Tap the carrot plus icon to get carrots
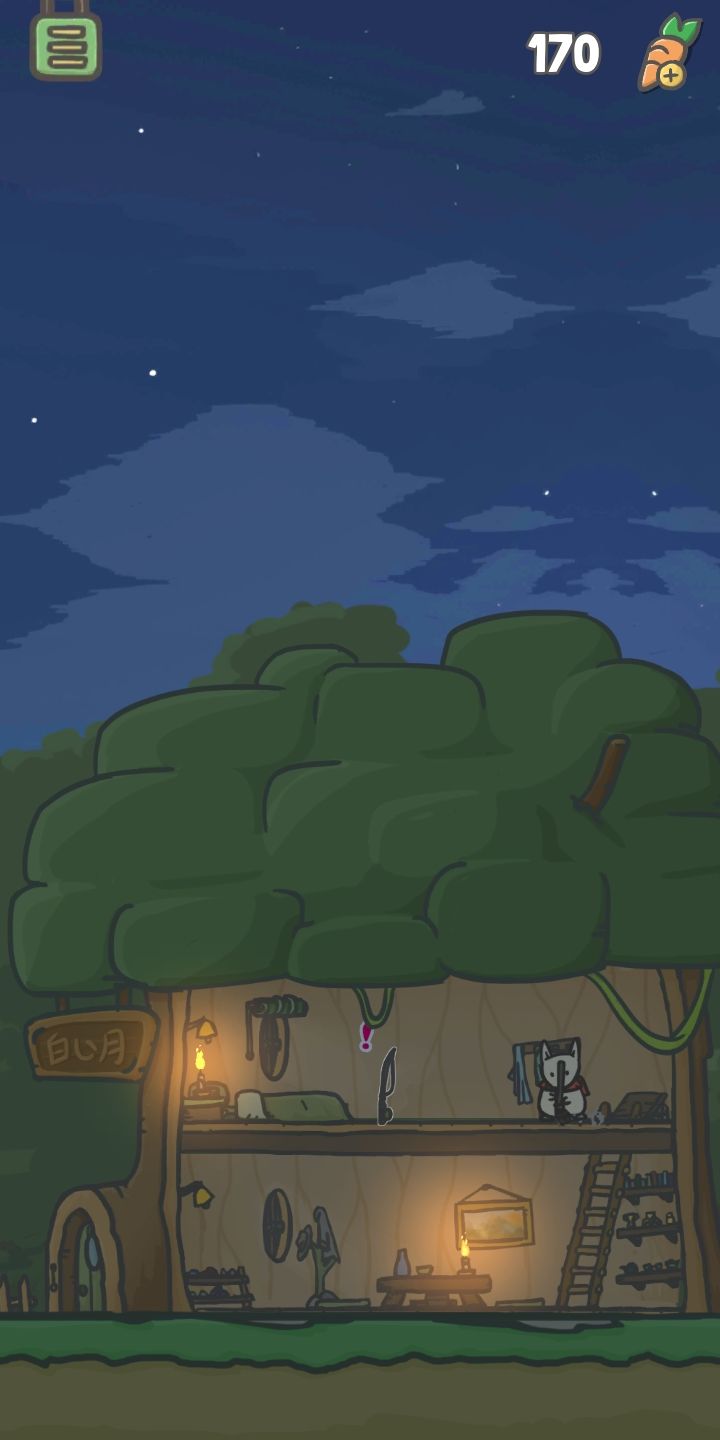Viewport: 720px width, 1440px height. click(x=669, y=52)
